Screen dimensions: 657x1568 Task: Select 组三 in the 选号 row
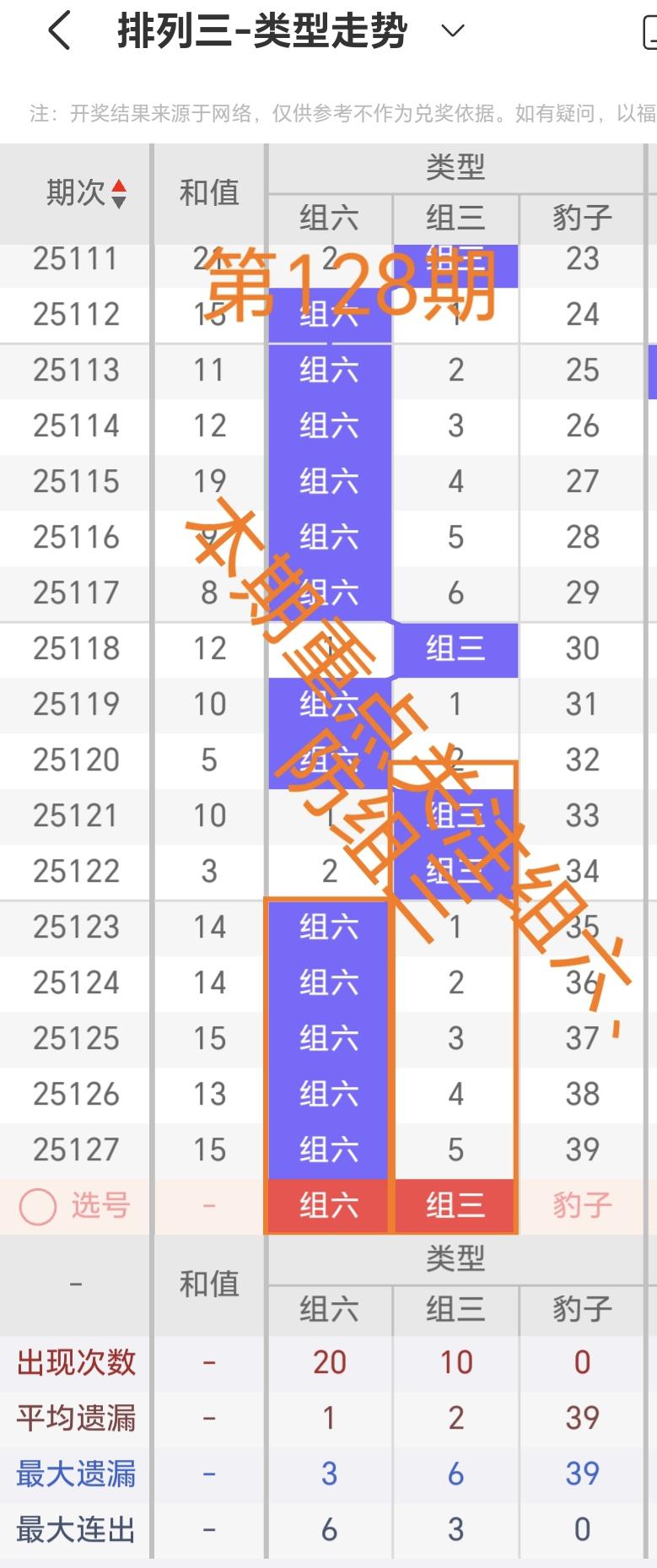455,1206
